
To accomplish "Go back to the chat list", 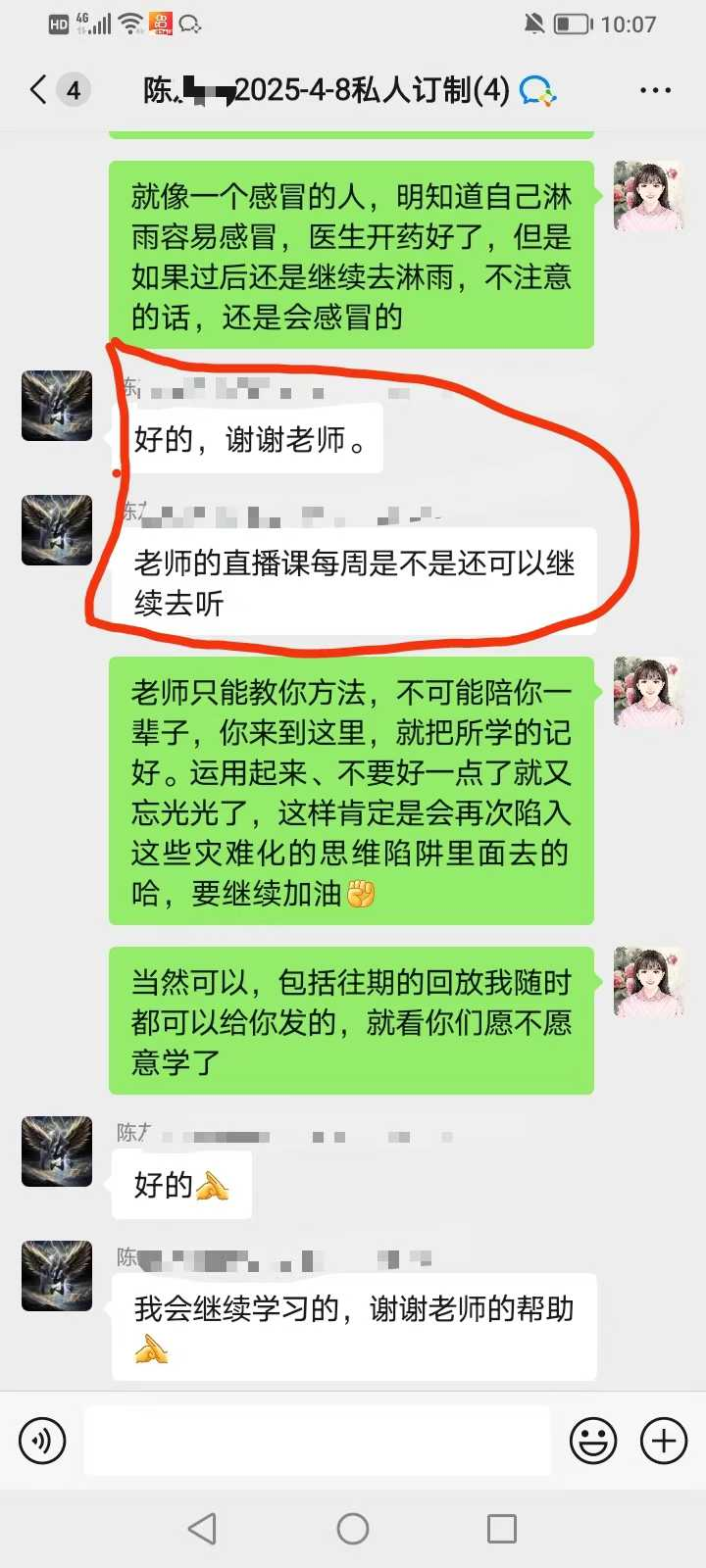I will [x=39, y=90].
